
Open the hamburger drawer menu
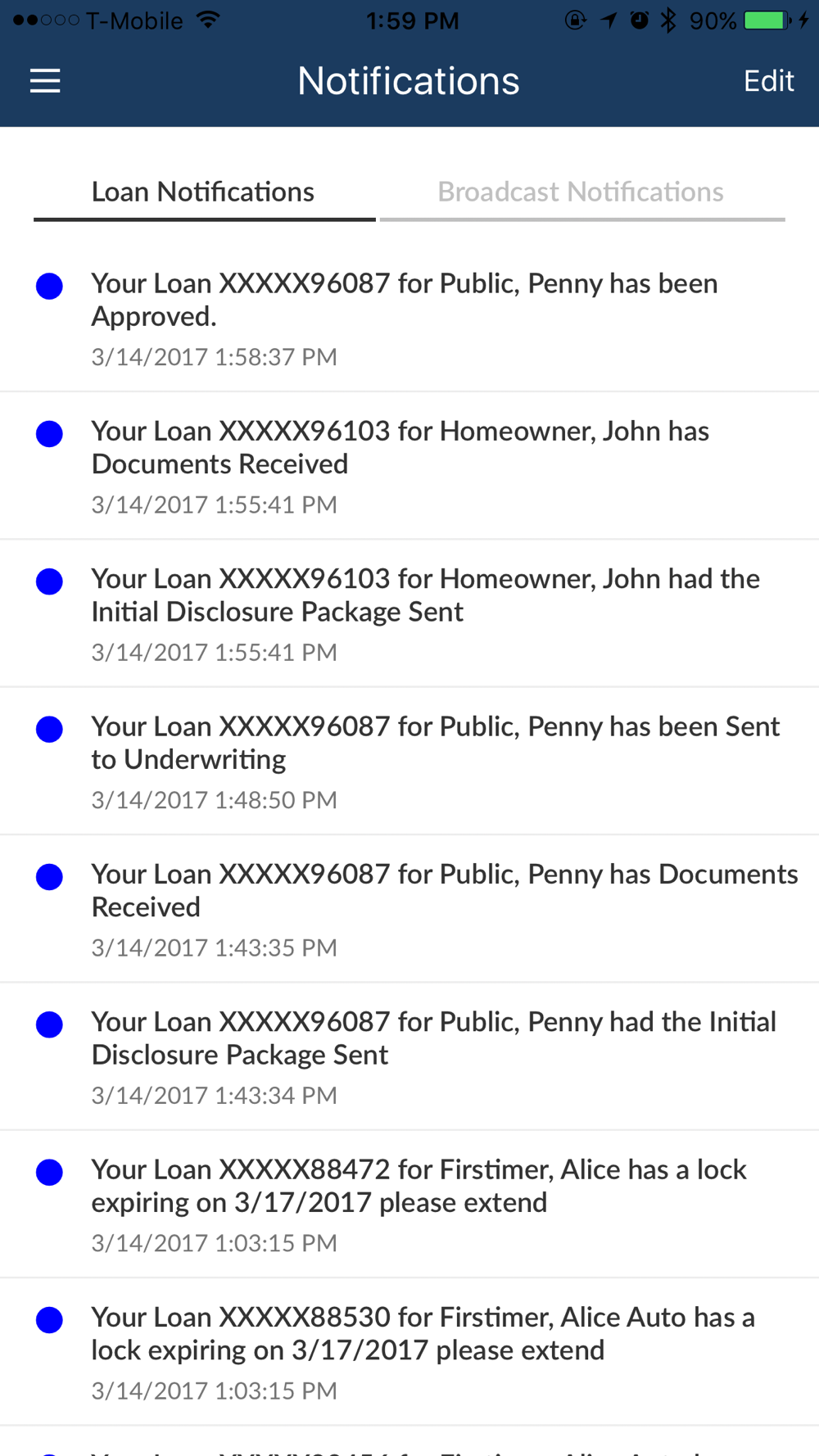(45, 81)
